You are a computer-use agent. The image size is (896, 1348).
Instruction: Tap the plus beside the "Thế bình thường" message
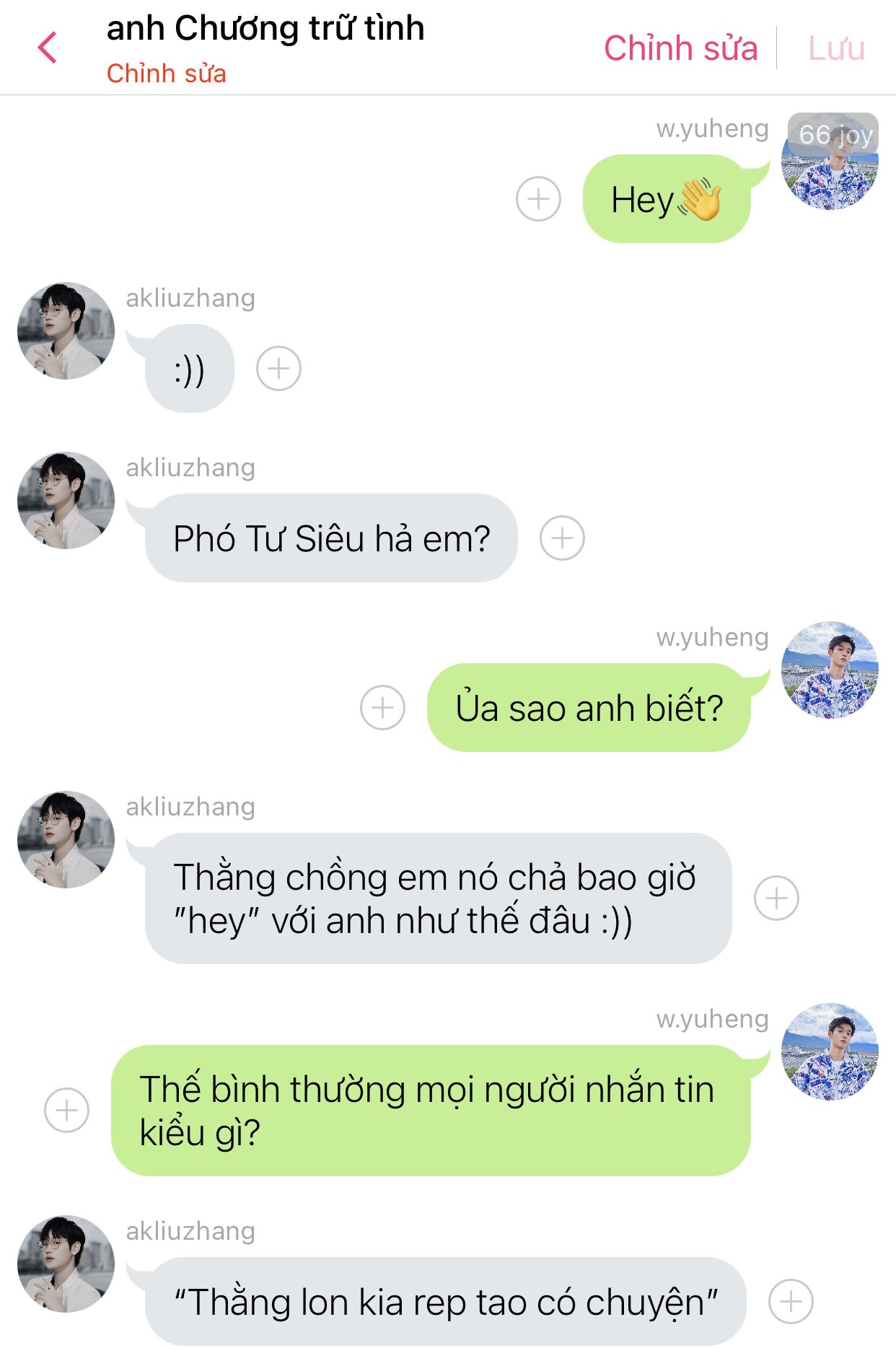(66, 1111)
